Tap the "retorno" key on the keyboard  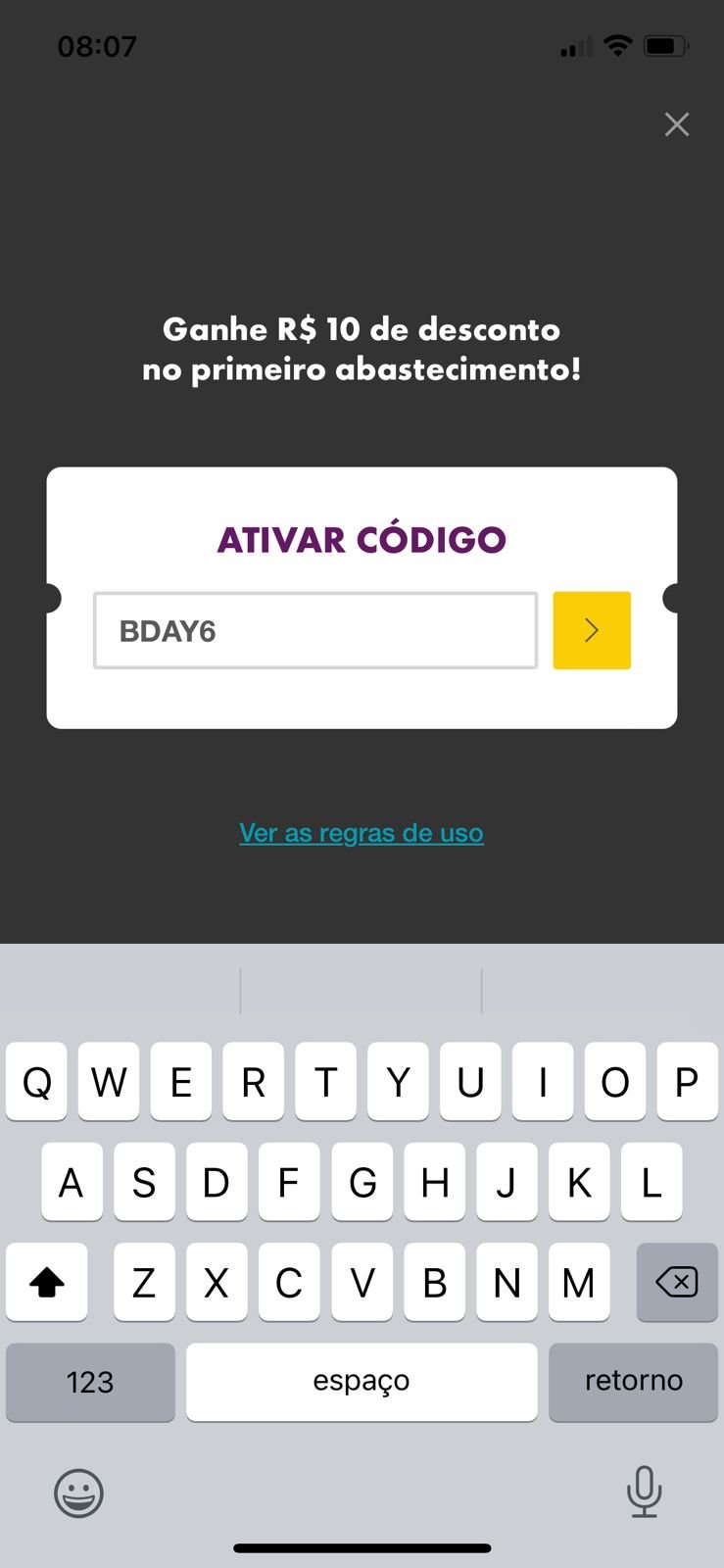point(633,1381)
